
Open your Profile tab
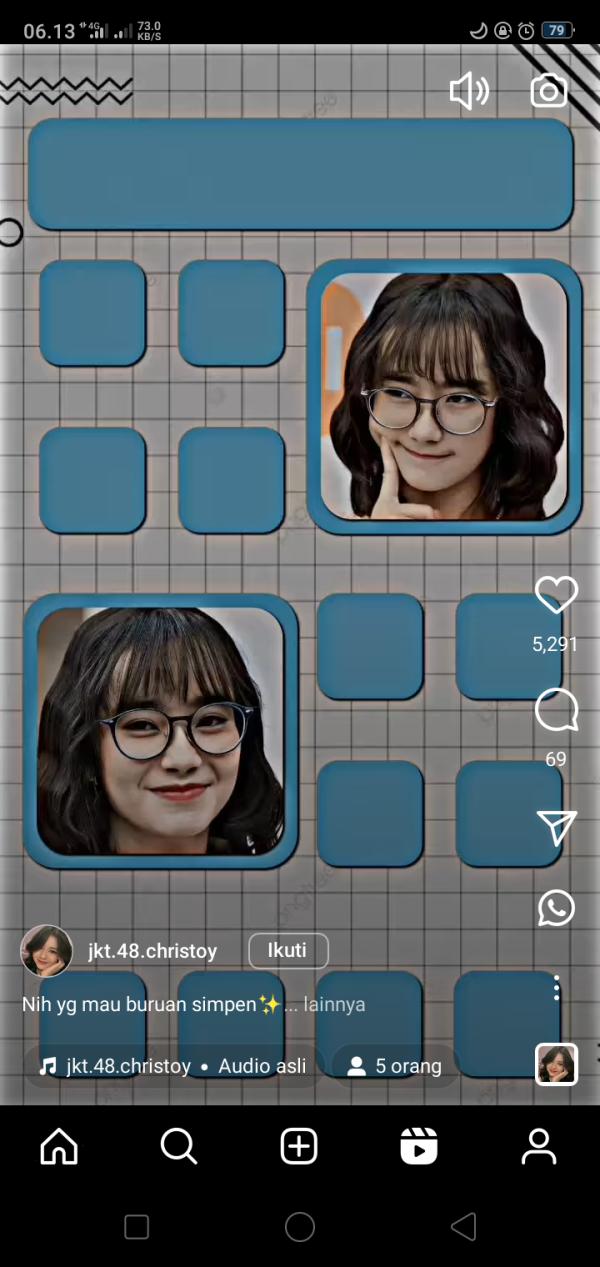click(x=539, y=1146)
